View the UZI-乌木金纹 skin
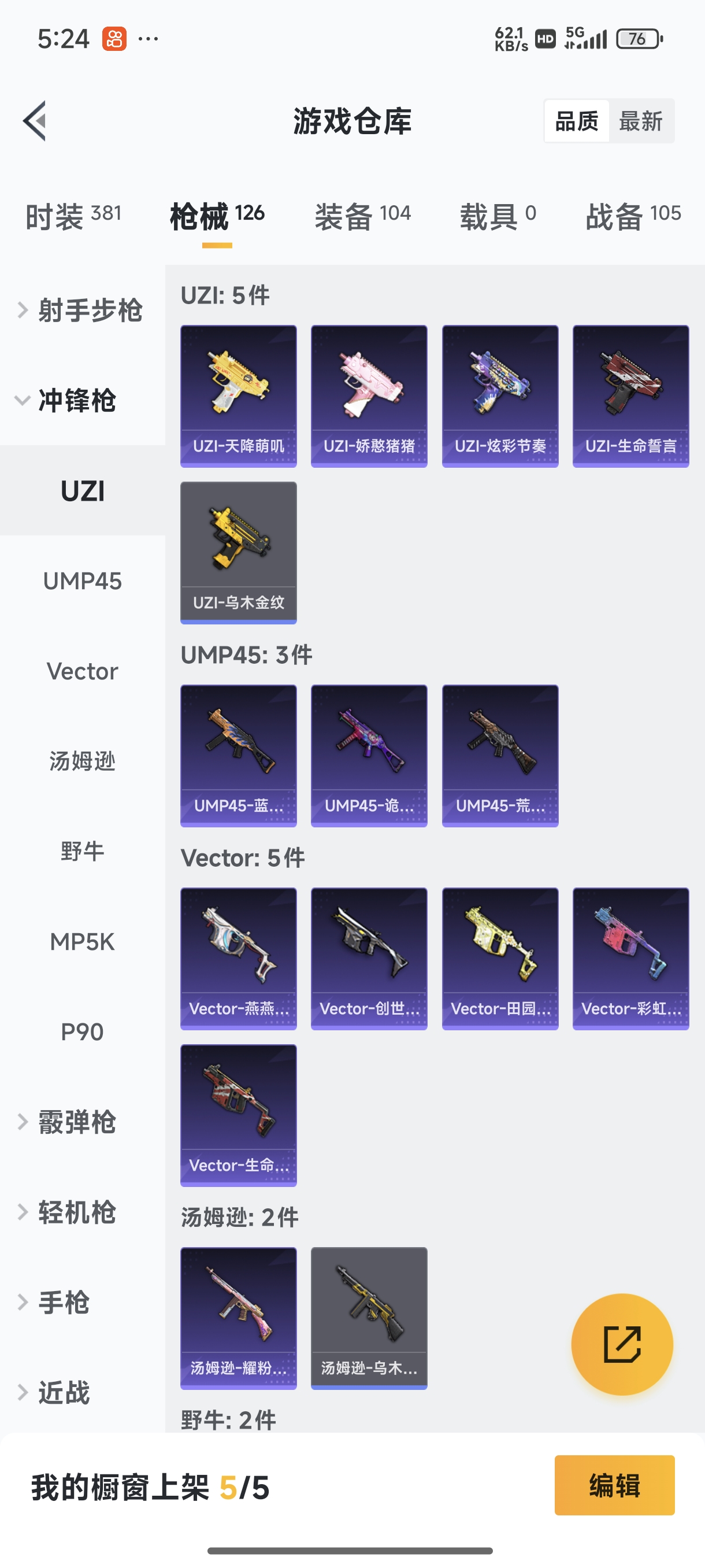 [x=239, y=553]
